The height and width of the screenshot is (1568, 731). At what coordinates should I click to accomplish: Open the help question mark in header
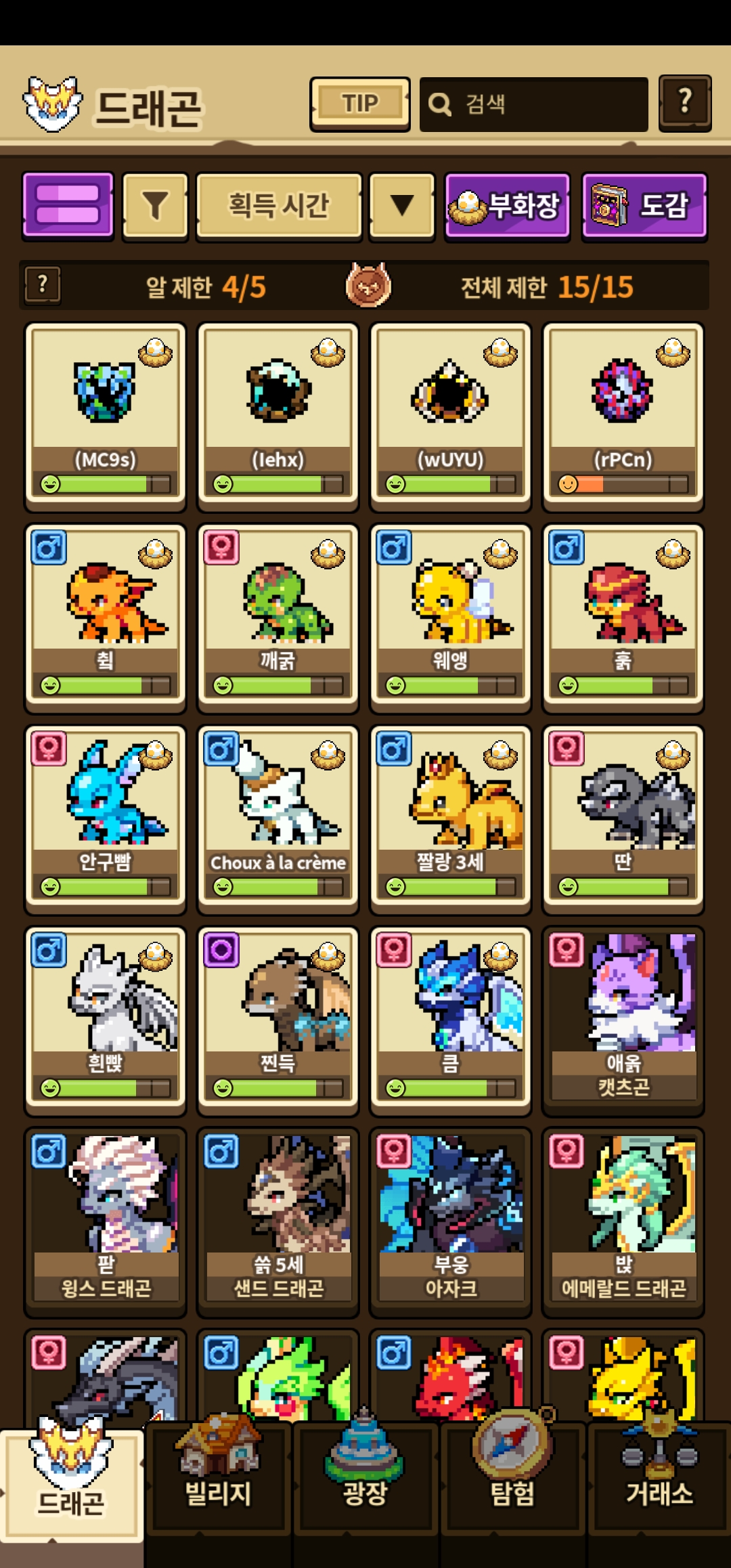pos(685,103)
